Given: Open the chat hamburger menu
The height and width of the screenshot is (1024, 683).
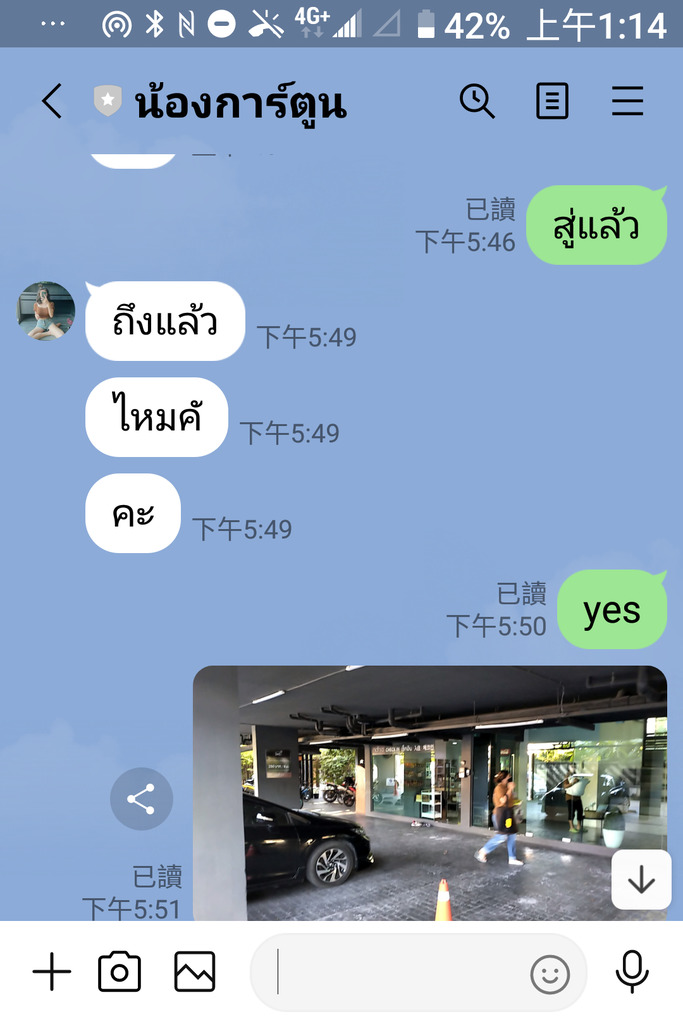Looking at the screenshot, I should pos(627,101).
